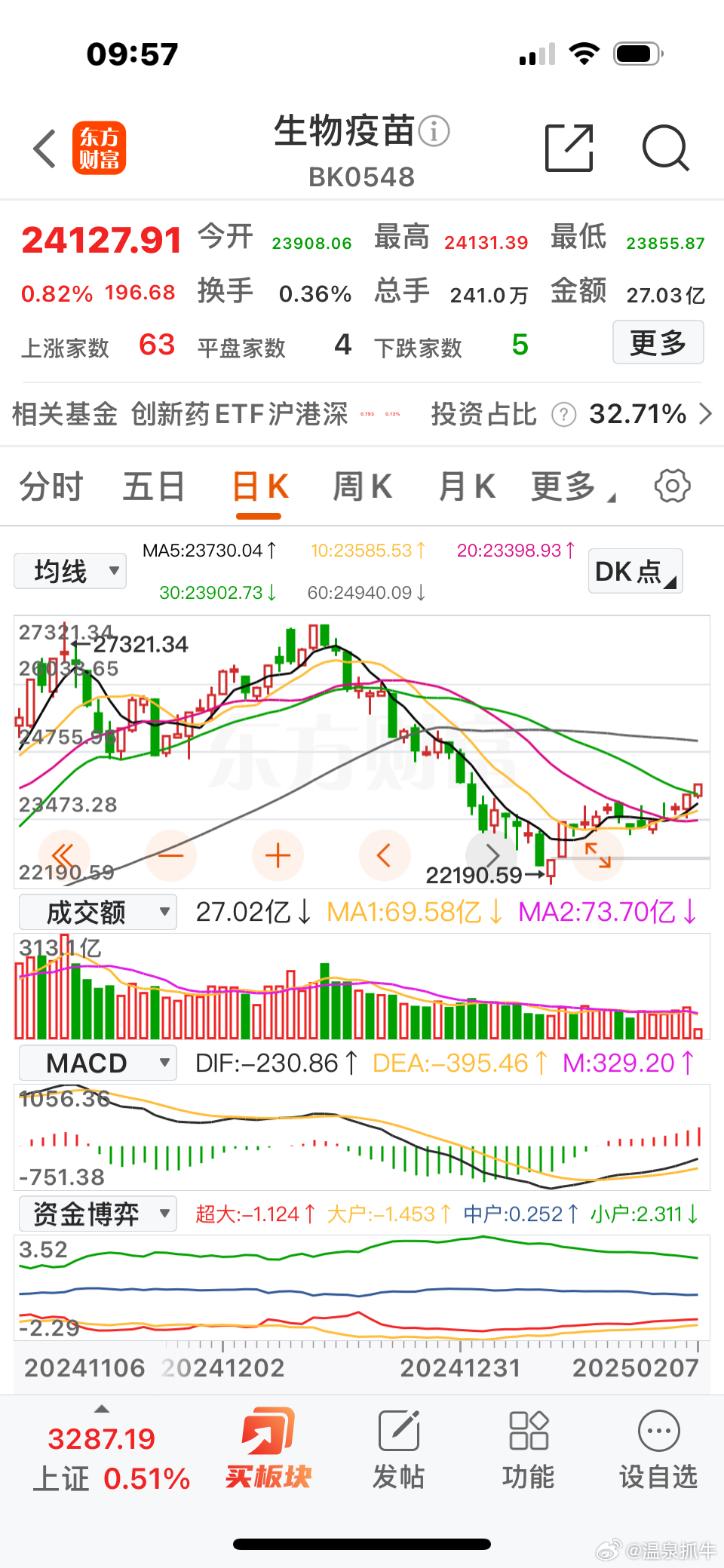Add to watchlist with 设自选
724x1568 pixels.
(658, 1450)
